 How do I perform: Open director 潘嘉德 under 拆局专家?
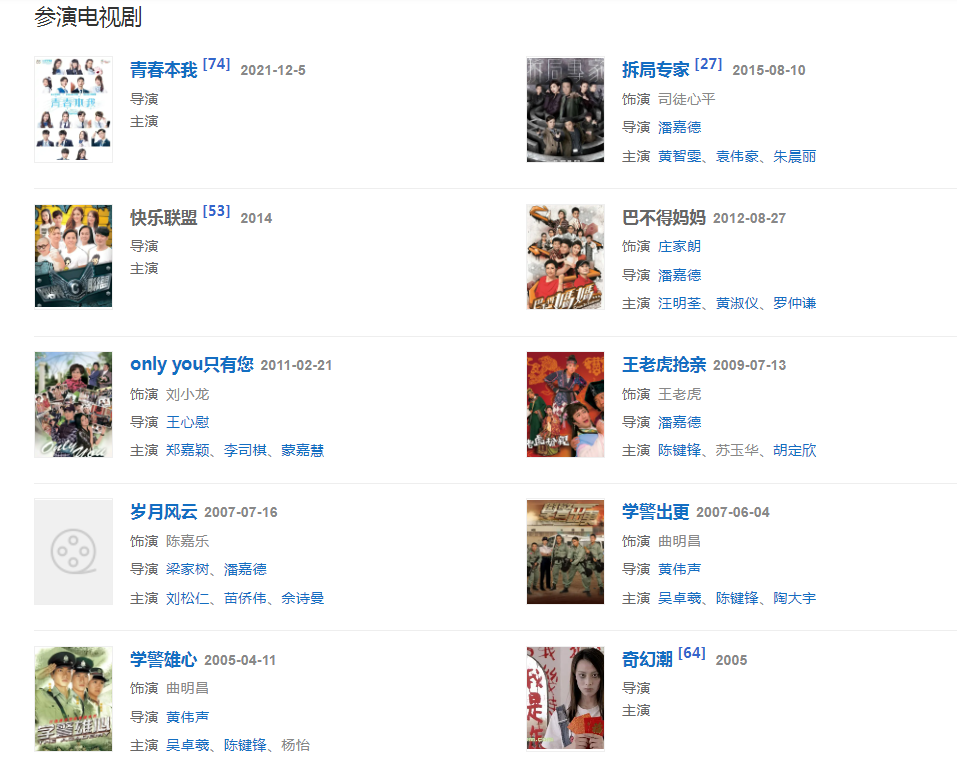point(679,128)
